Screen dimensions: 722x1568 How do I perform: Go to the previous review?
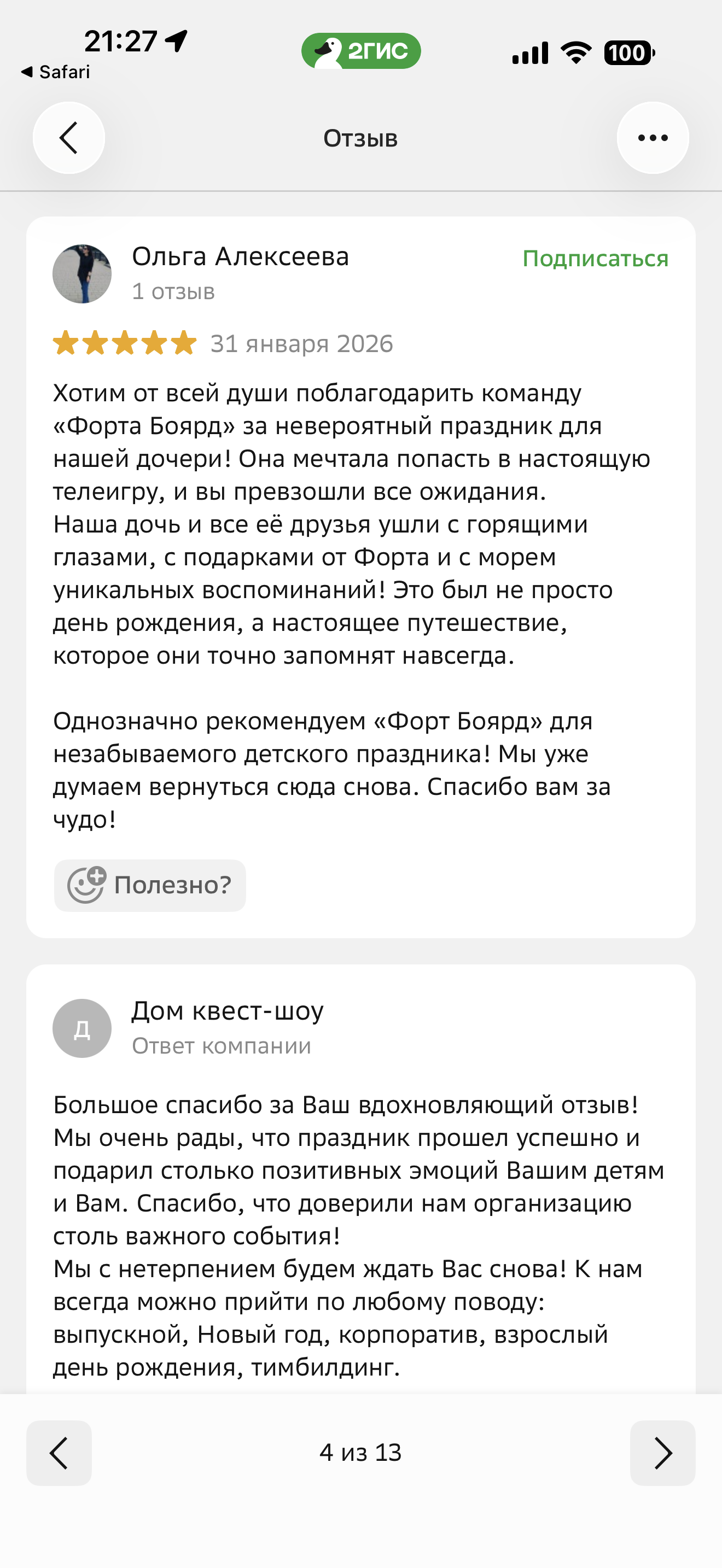pos(59,1453)
